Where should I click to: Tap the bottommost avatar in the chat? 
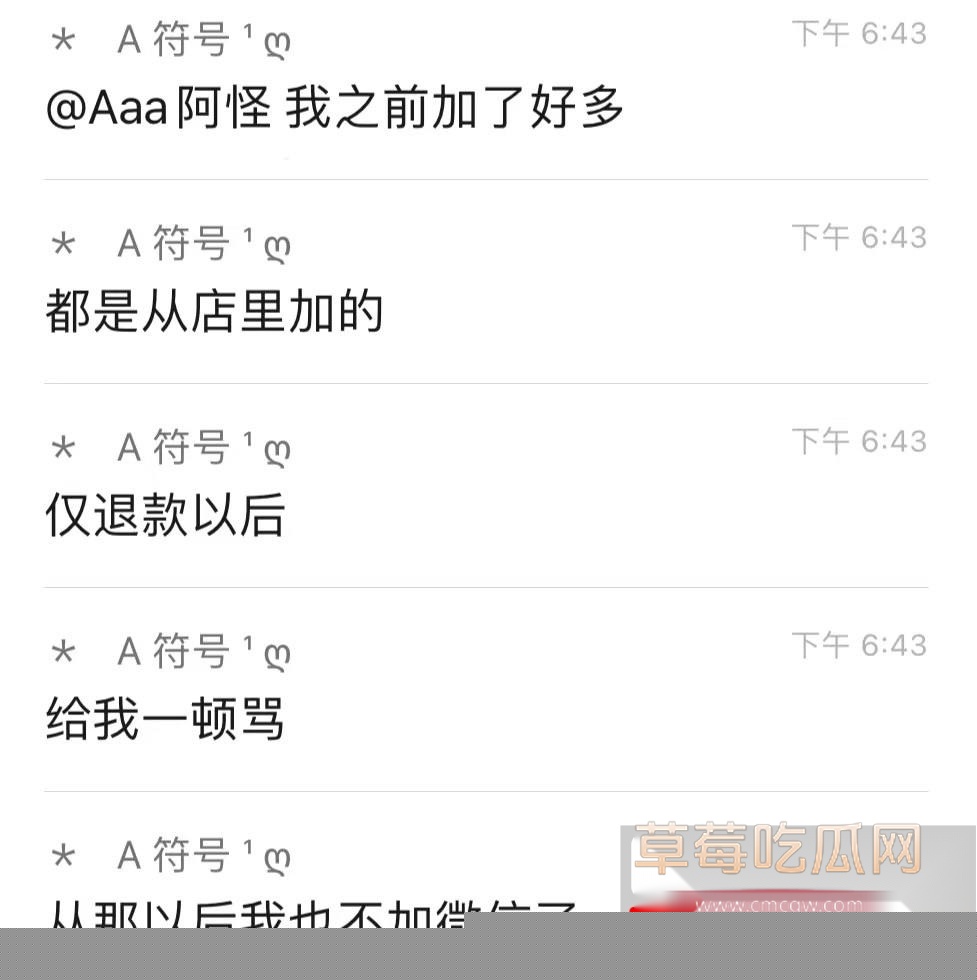pyautogui.click(x=63, y=855)
